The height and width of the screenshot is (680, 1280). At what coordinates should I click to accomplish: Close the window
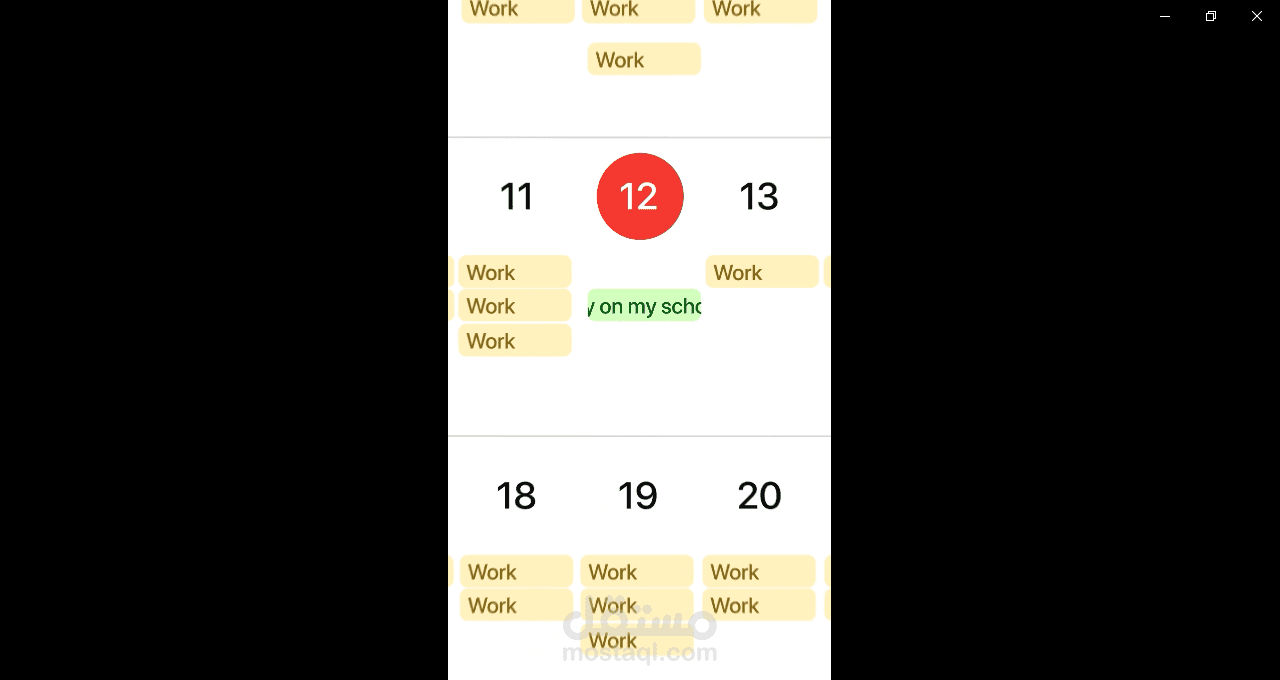pos(1256,16)
